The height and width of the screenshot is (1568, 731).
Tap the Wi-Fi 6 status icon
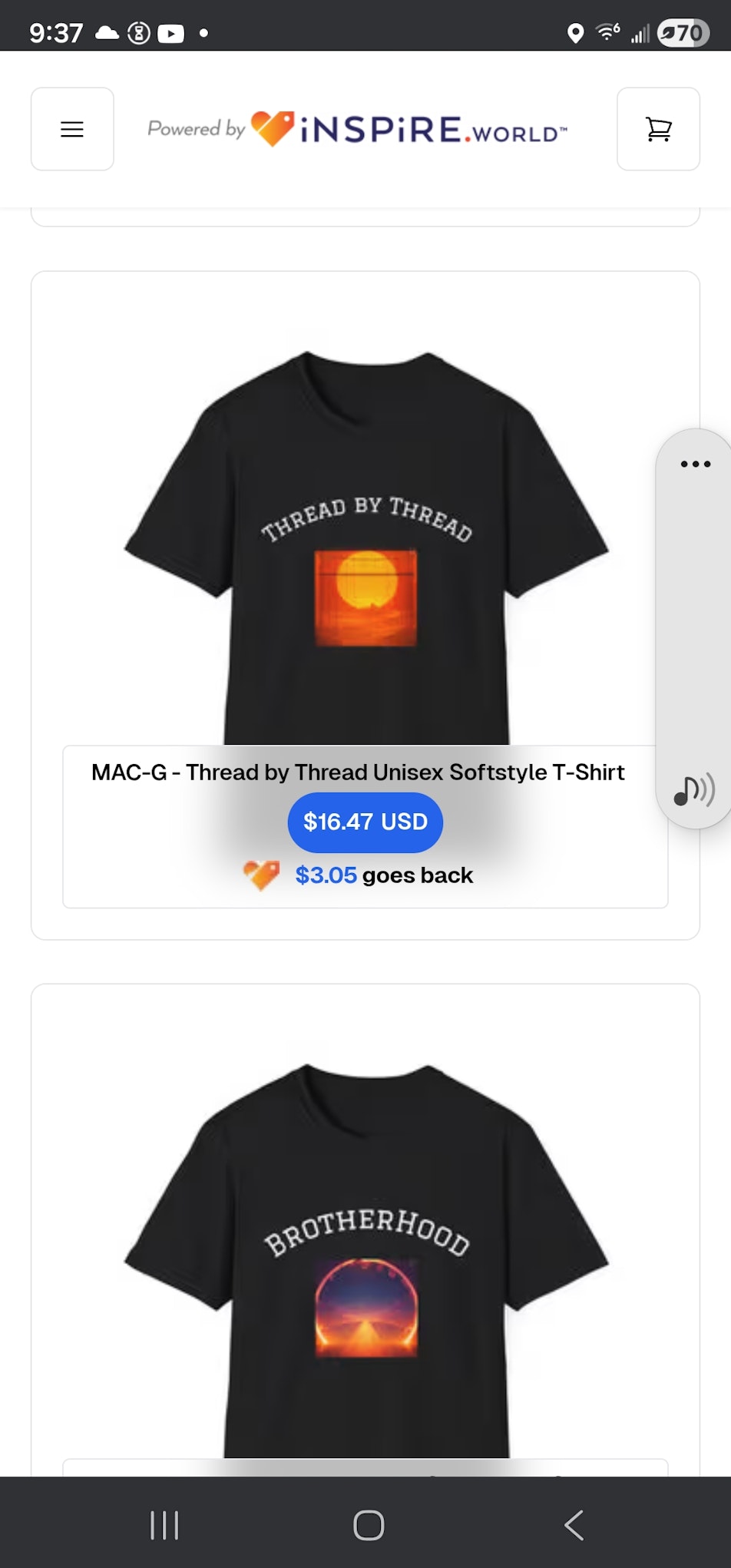[606, 33]
